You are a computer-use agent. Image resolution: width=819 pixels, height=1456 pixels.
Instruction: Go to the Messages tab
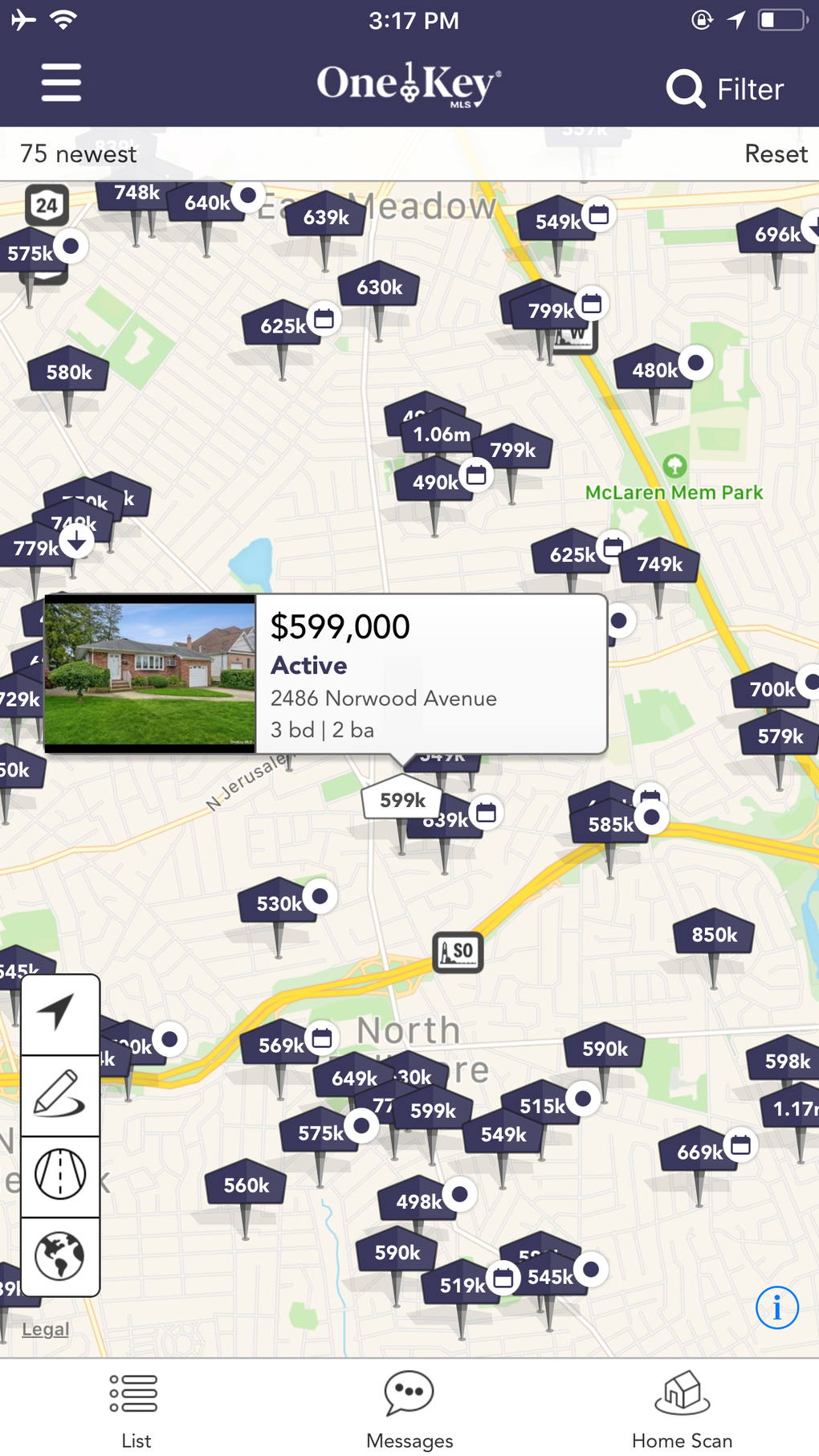(x=409, y=1409)
